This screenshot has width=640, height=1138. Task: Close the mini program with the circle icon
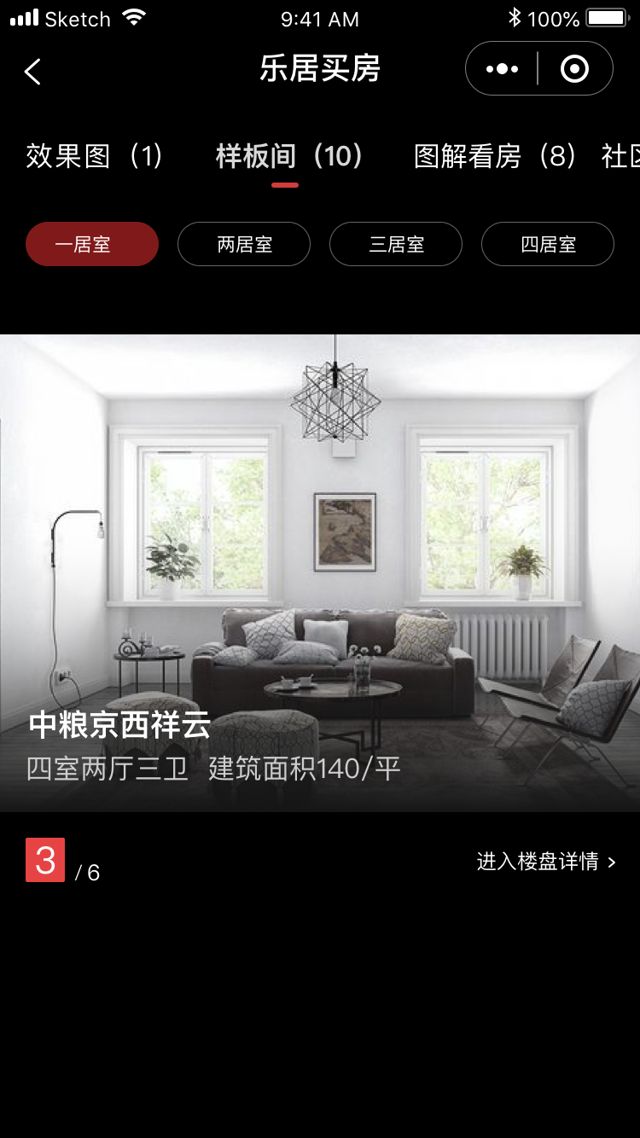tap(575, 69)
